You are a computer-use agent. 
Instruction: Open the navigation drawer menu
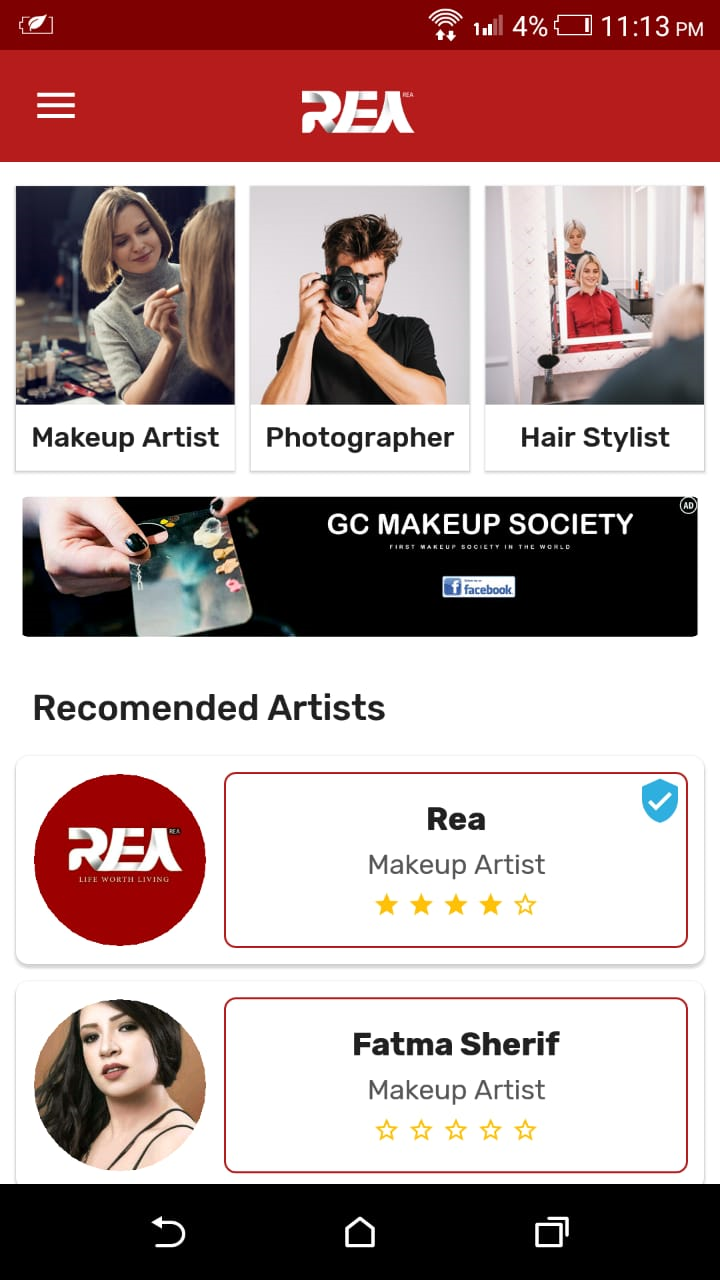click(55, 105)
